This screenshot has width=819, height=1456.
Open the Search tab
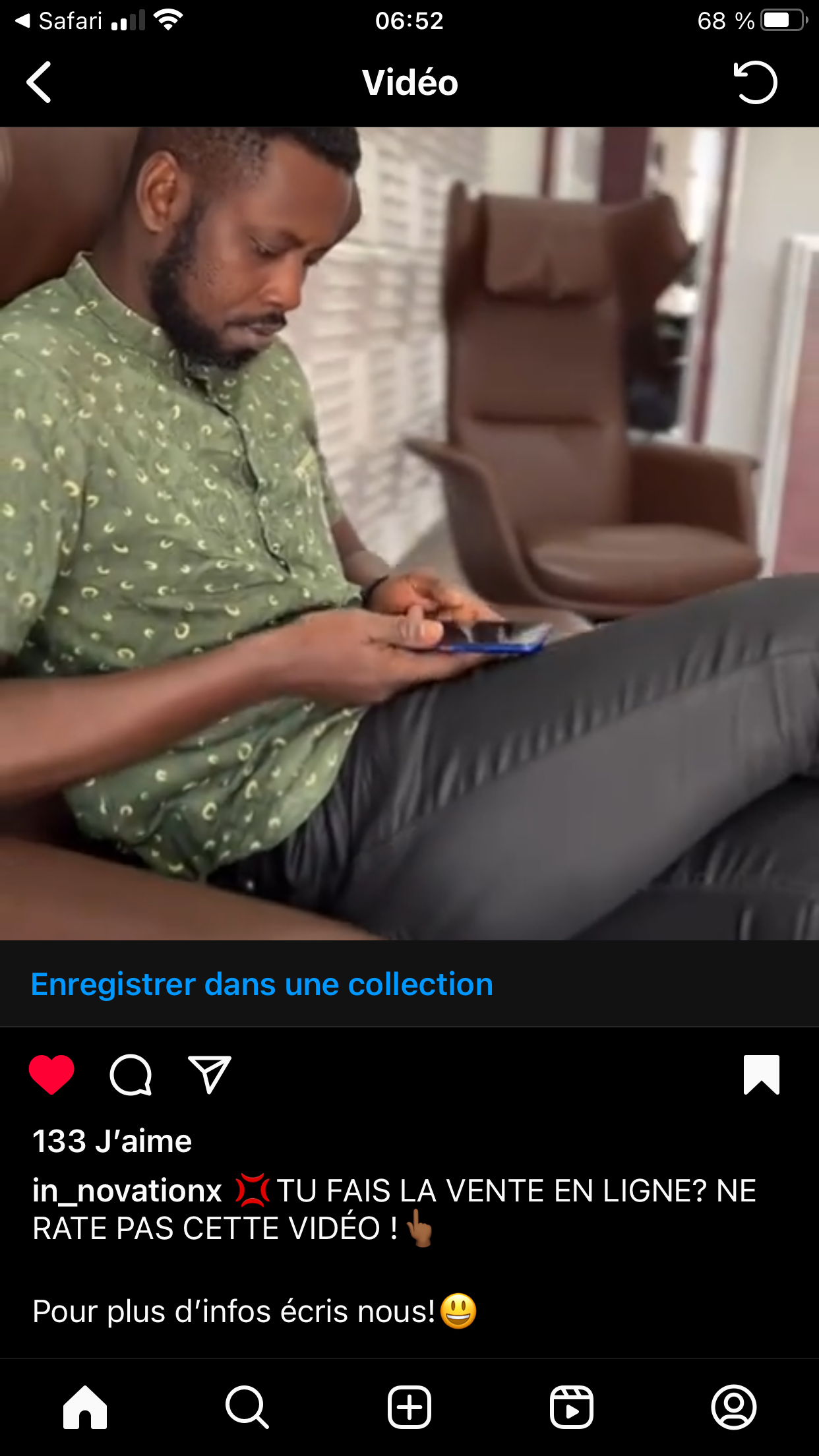[247, 1407]
